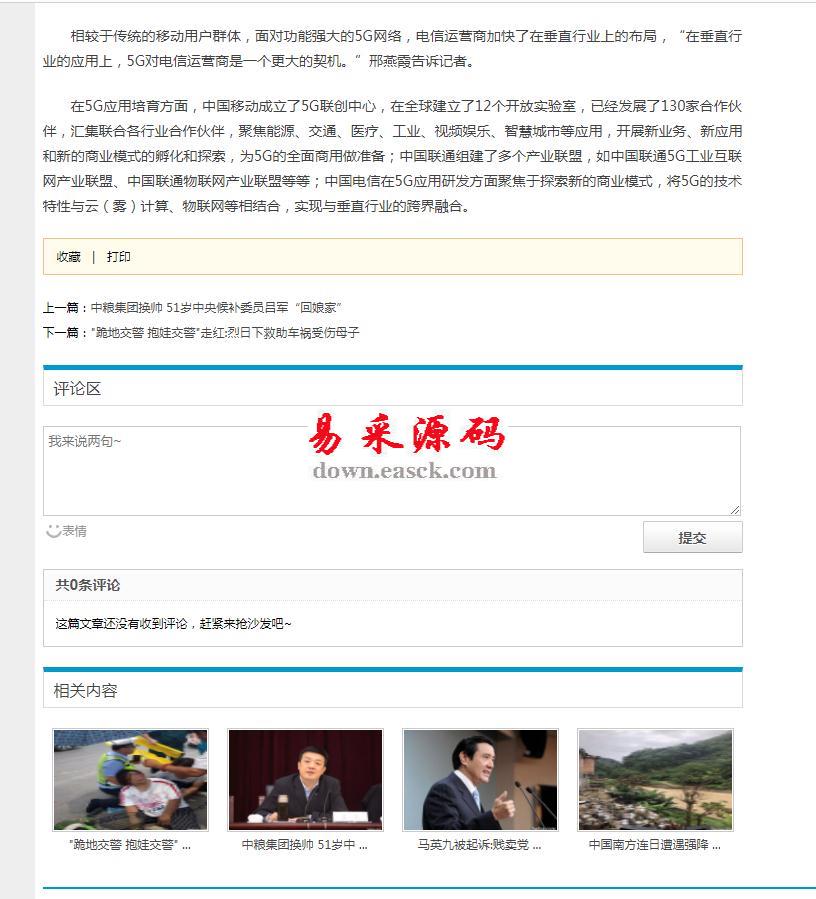Focus the 我来说两句 comment box
The width and height of the screenshot is (816, 899).
(392, 471)
